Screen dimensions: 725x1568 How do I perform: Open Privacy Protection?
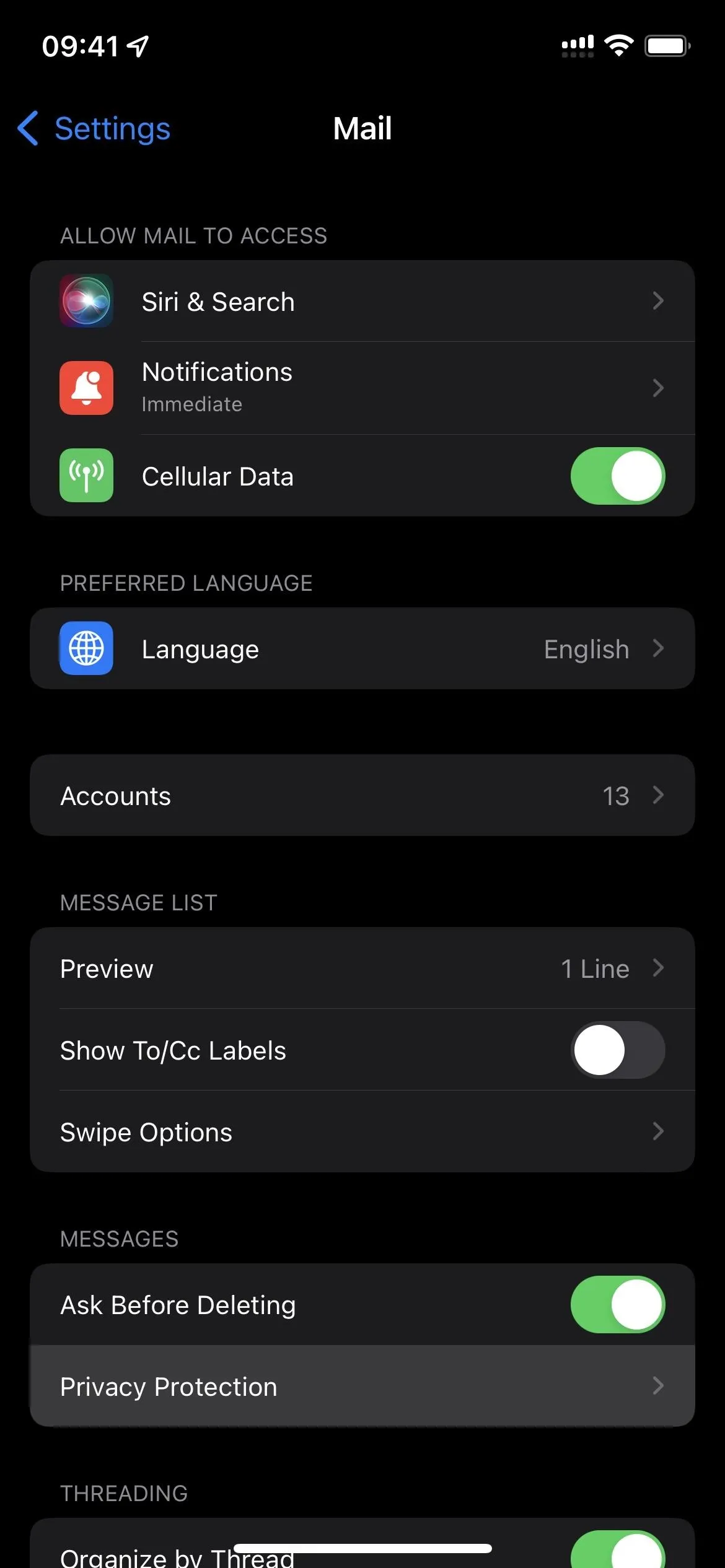tap(362, 1386)
